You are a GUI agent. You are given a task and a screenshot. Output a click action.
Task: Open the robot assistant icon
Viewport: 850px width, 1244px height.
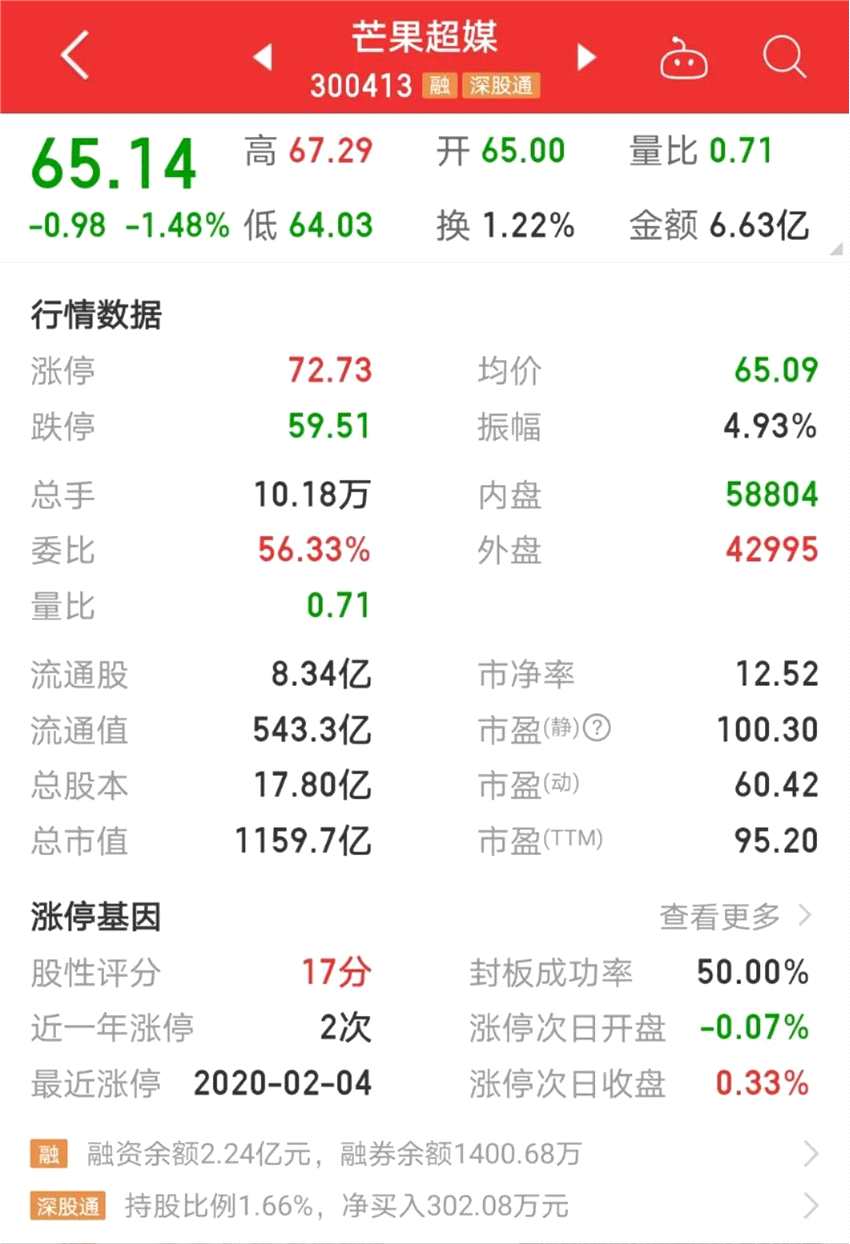click(684, 58)
